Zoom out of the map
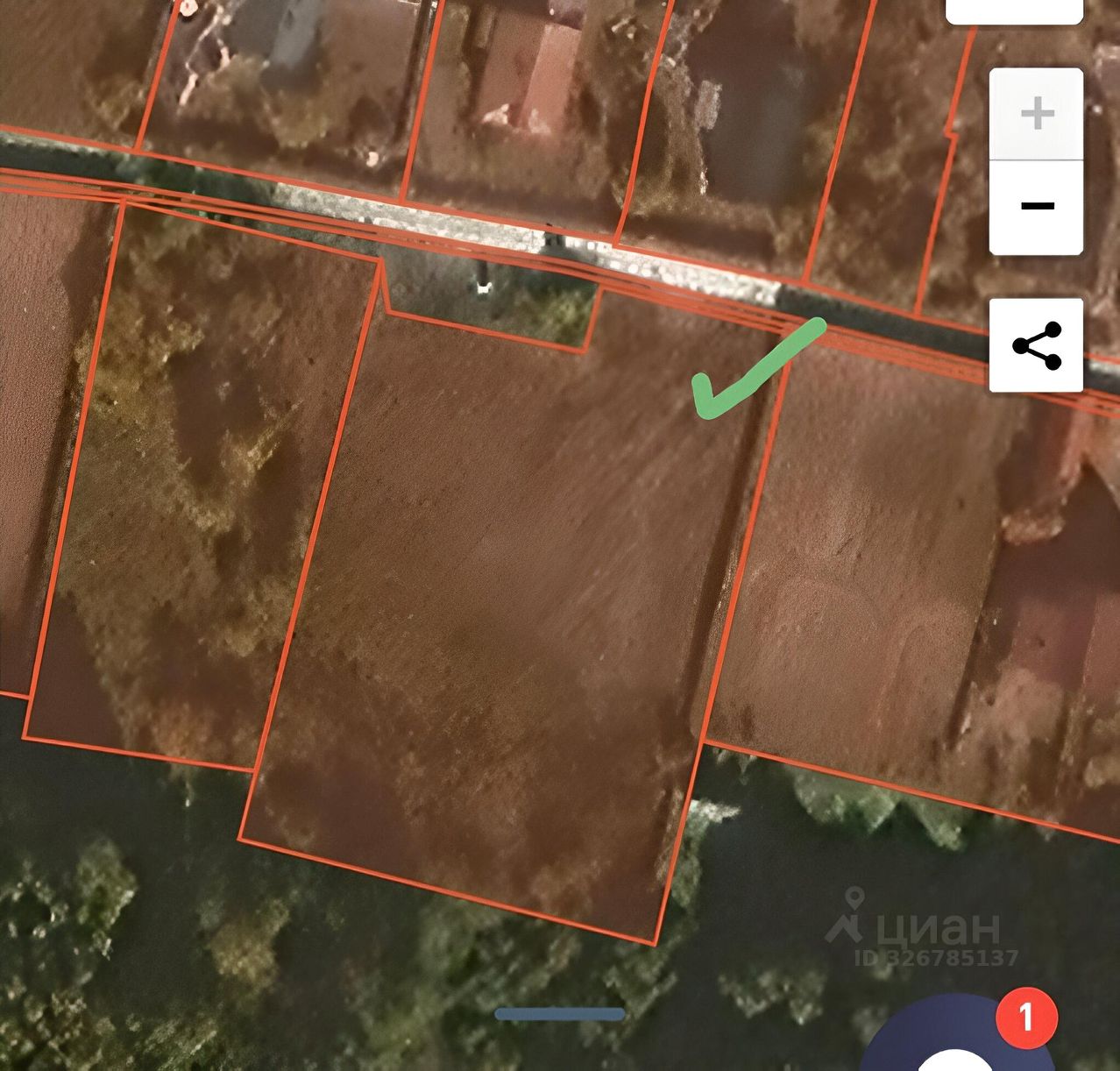Image resolution: width=1120 pixels, height=1071 pixels. [1037, 207]
